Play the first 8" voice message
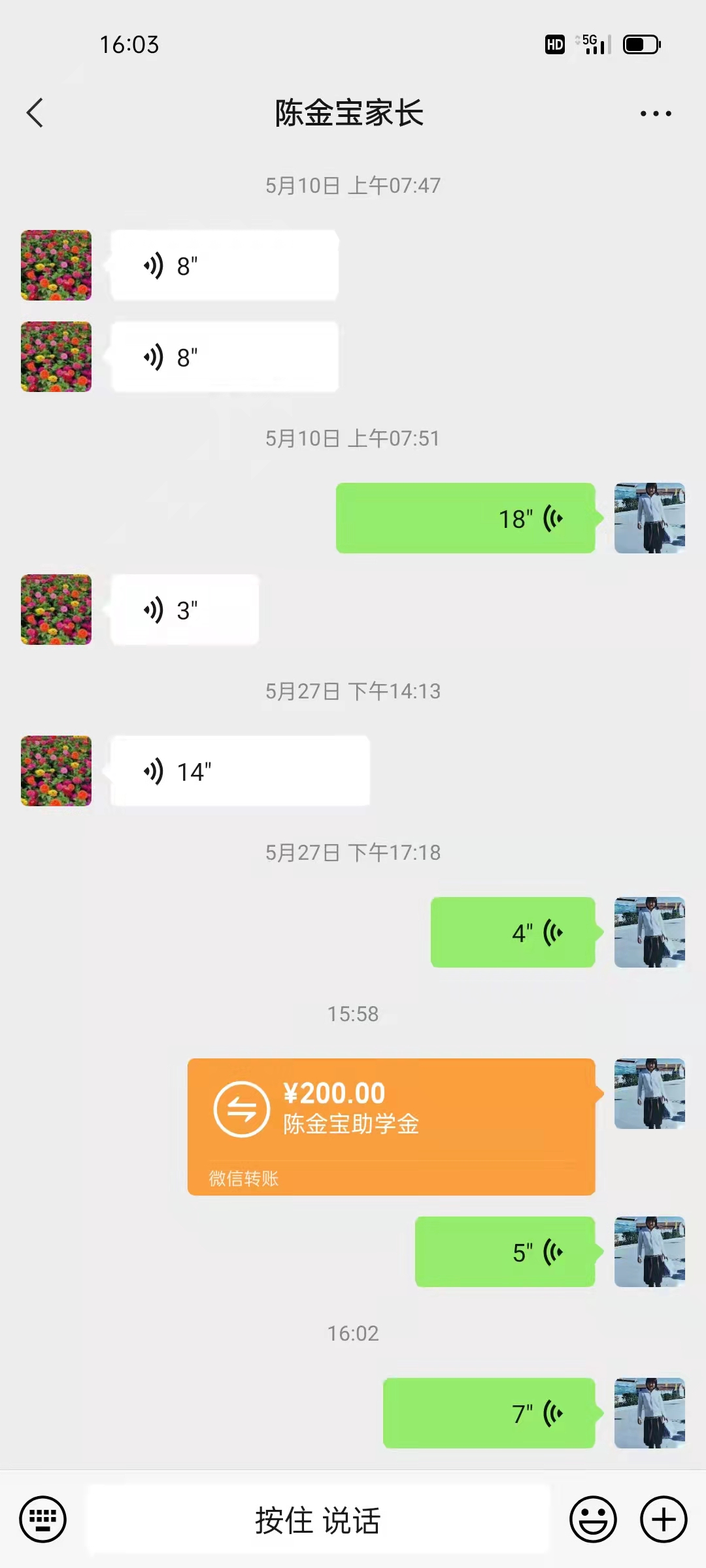Screen dimensions: 706x1568 222,265
